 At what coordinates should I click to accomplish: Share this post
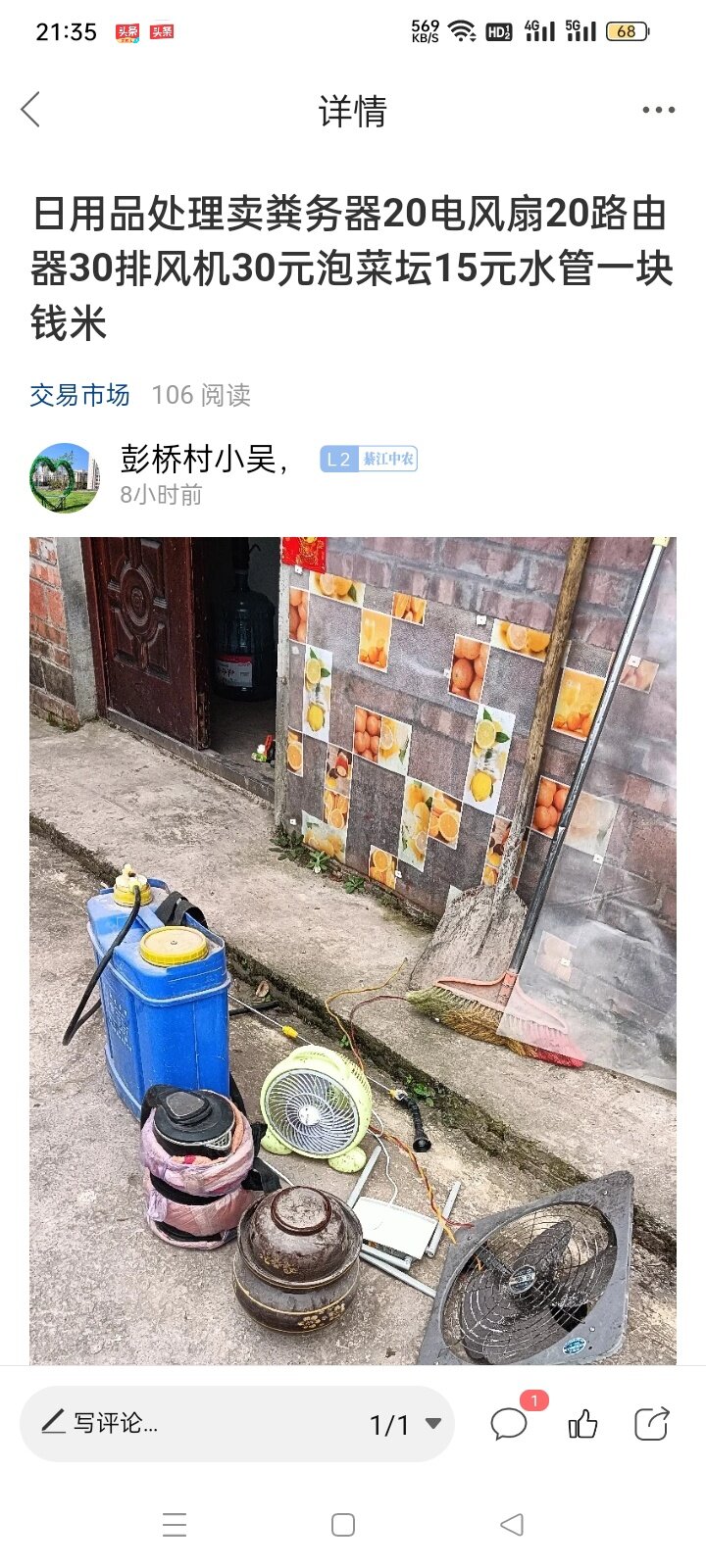point(652,1424)
